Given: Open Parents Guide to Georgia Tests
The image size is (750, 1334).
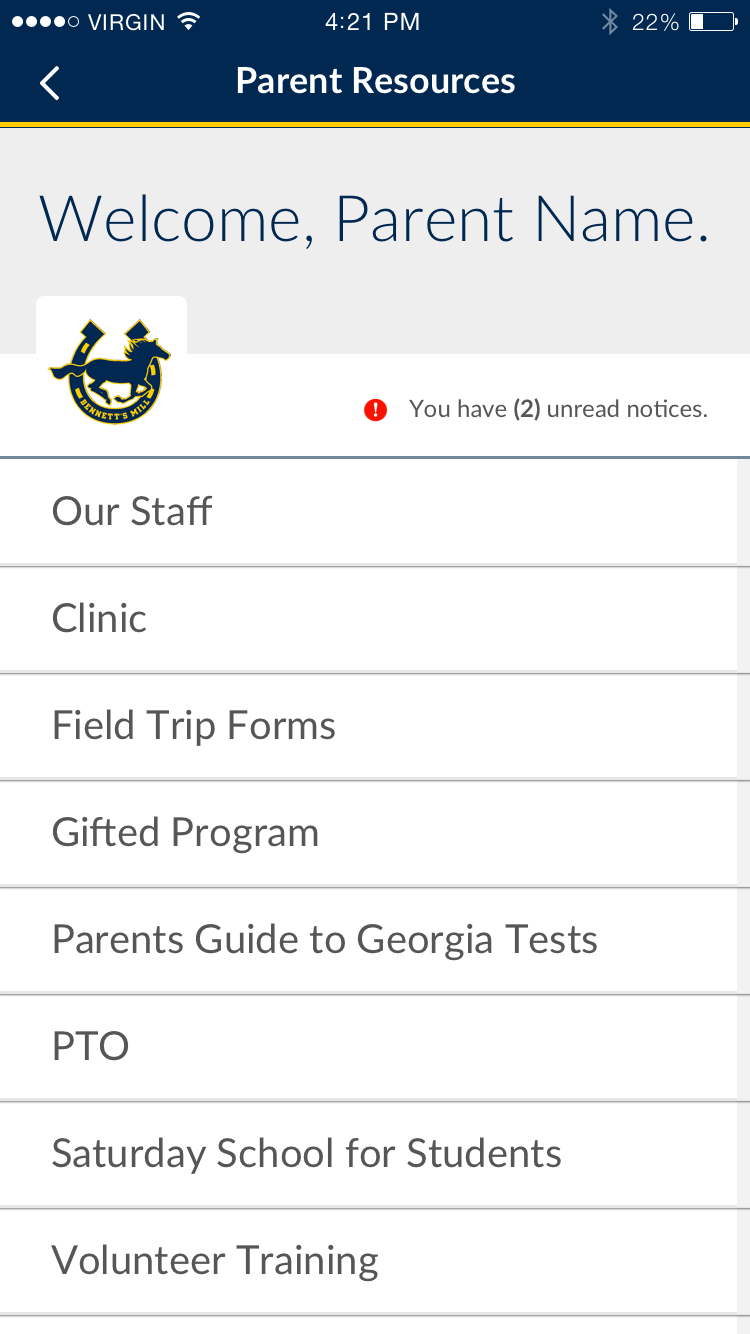Looking at the screenshot, I should [x=369, y=940].
